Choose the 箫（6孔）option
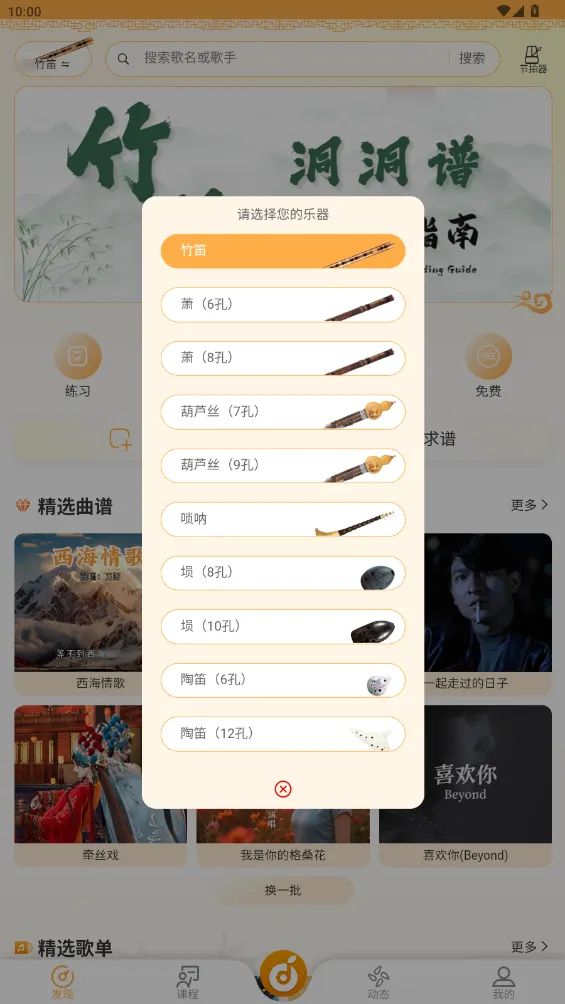This screenshot has width=565, height=1004. [x=282, y=304]
